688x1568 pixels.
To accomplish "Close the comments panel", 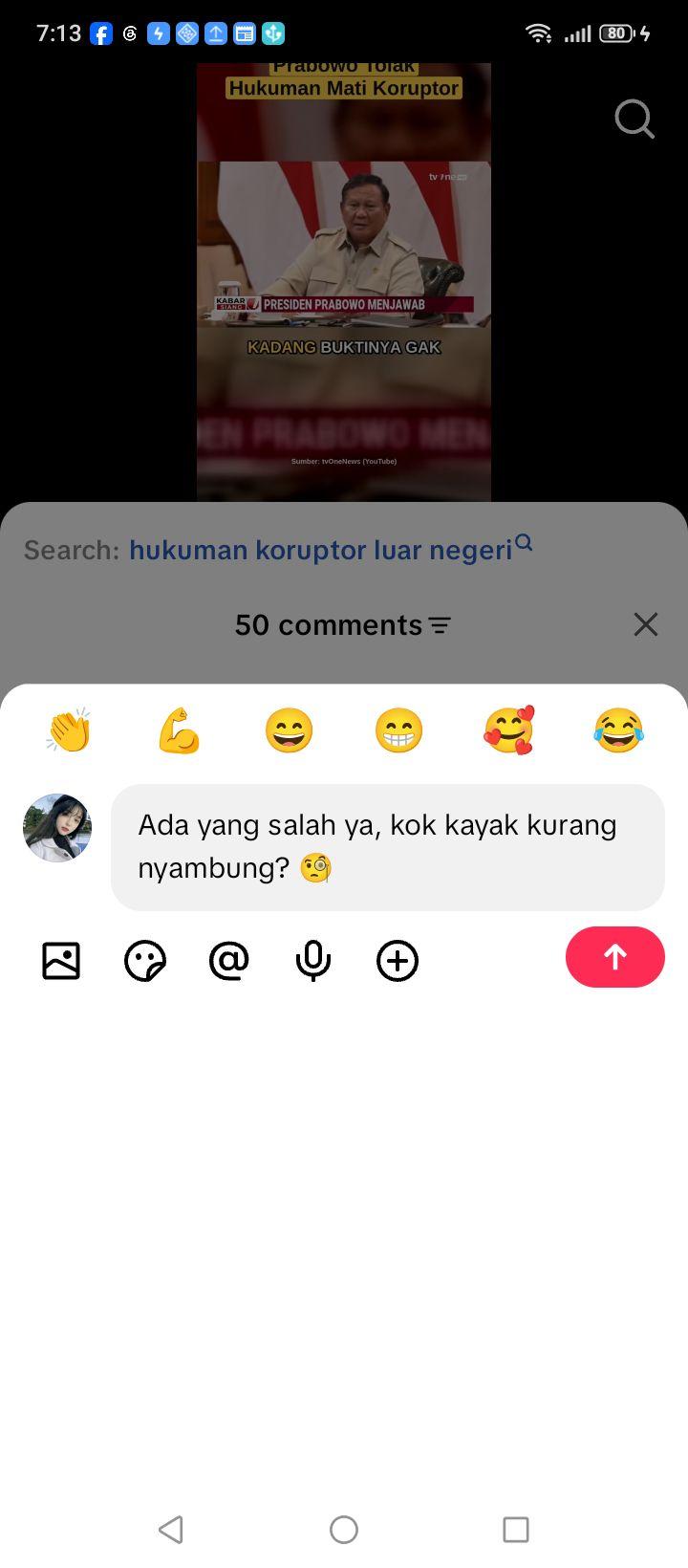I will click(646, 624).
